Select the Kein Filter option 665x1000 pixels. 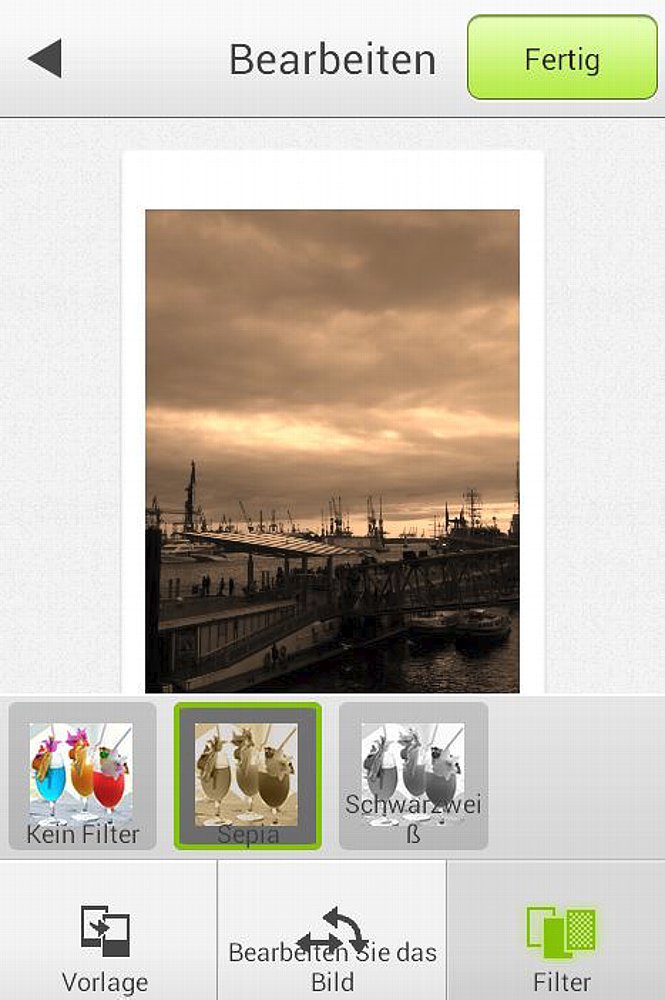point(82,776)
